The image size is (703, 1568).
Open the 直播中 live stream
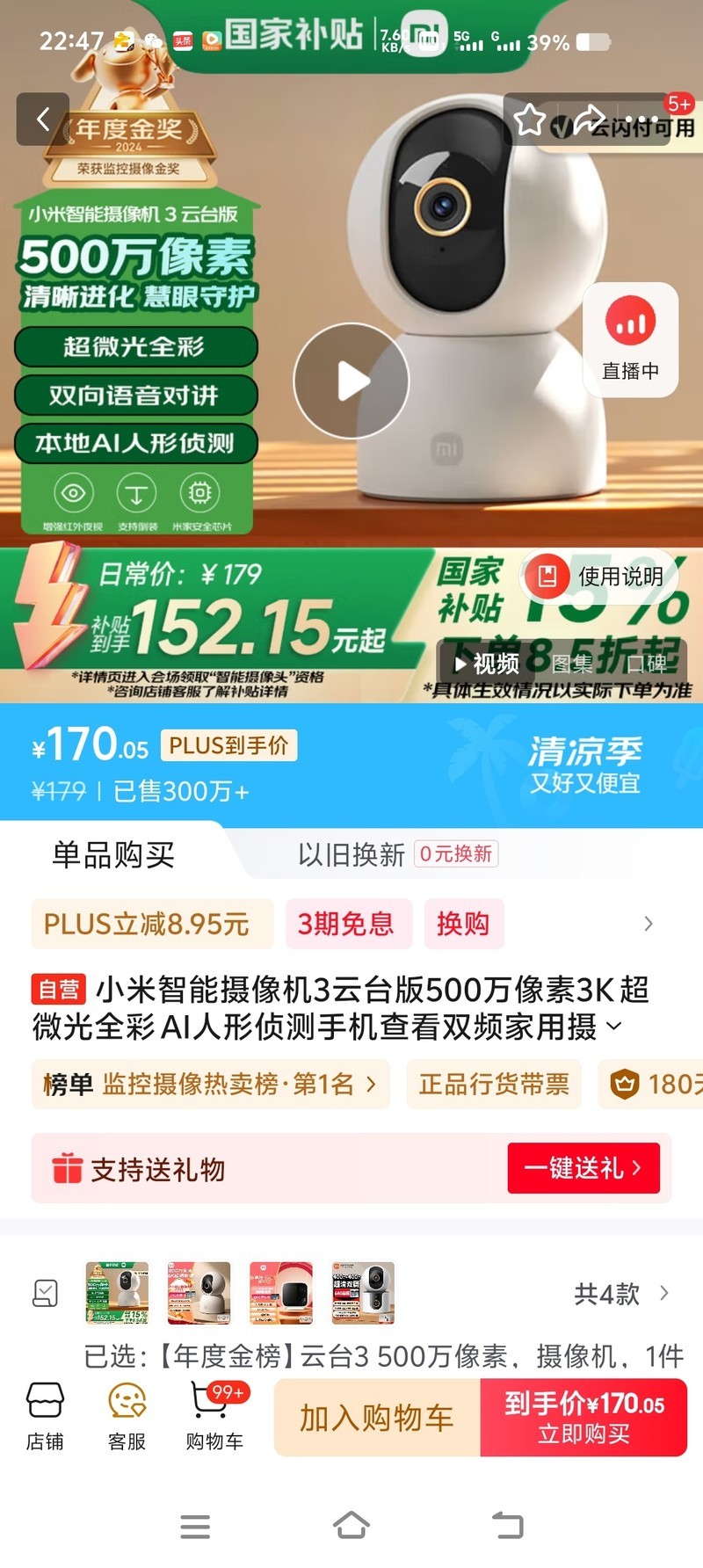(x=631, y=341)
